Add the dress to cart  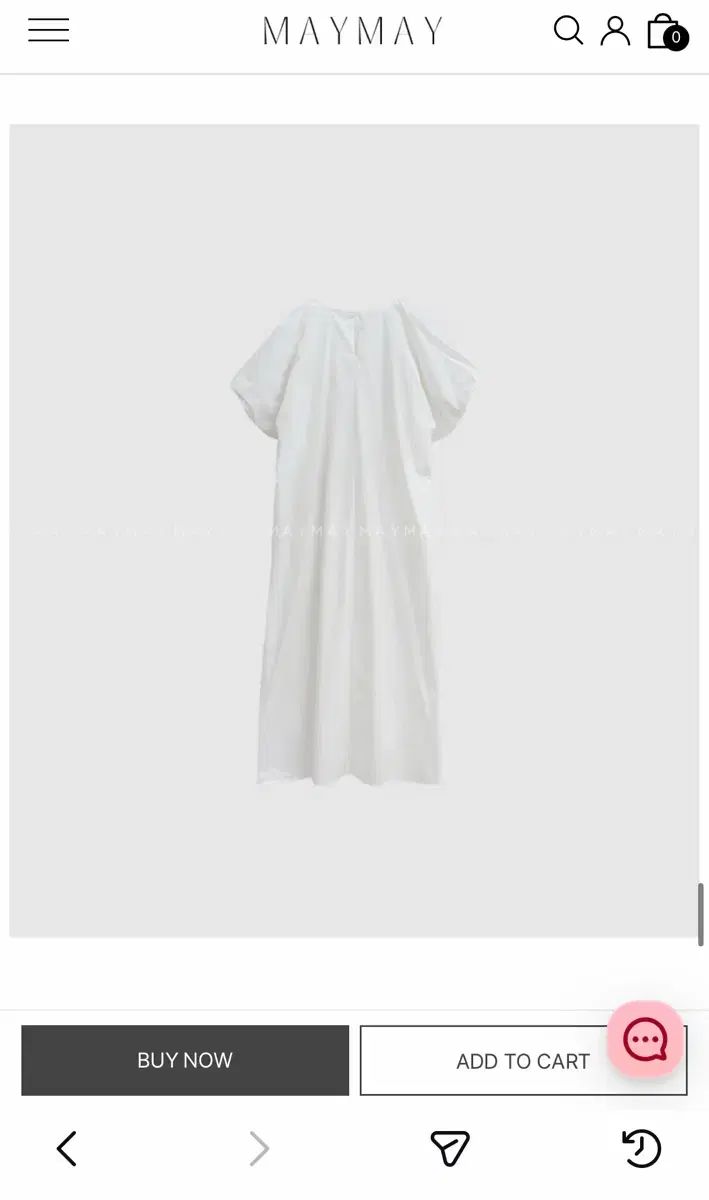(523, 1061)
